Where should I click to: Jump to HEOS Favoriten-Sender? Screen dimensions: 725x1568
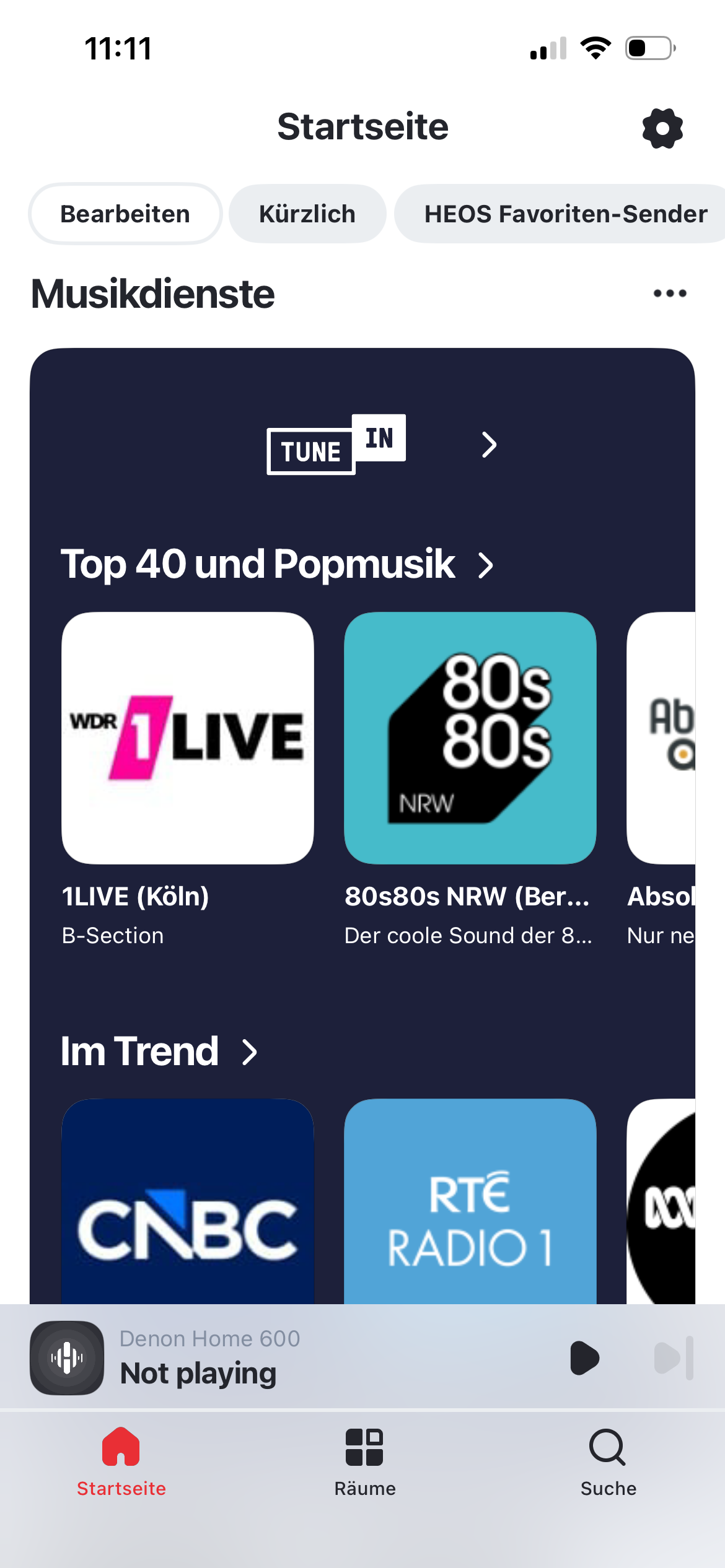click(565, 214)
